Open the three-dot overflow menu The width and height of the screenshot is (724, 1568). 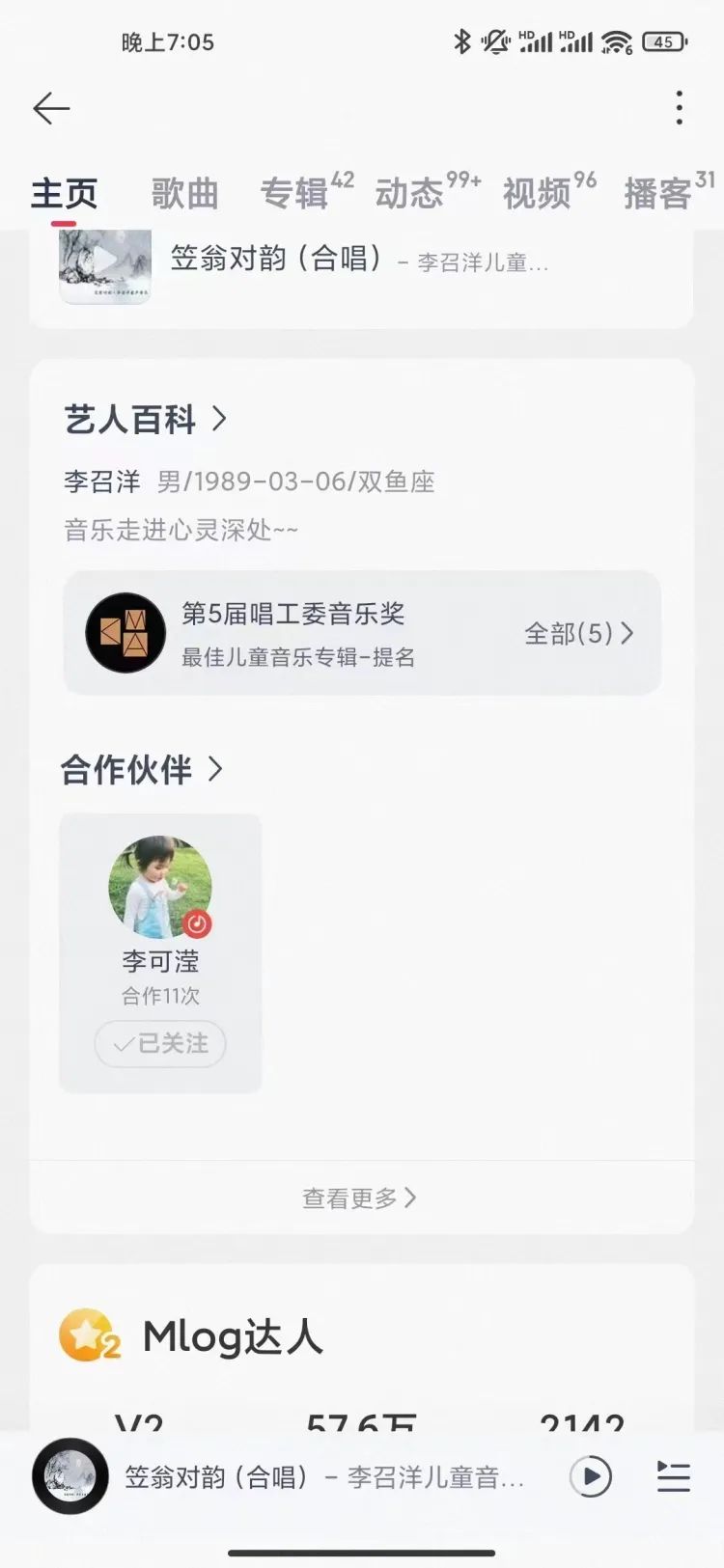pos(680,108)
